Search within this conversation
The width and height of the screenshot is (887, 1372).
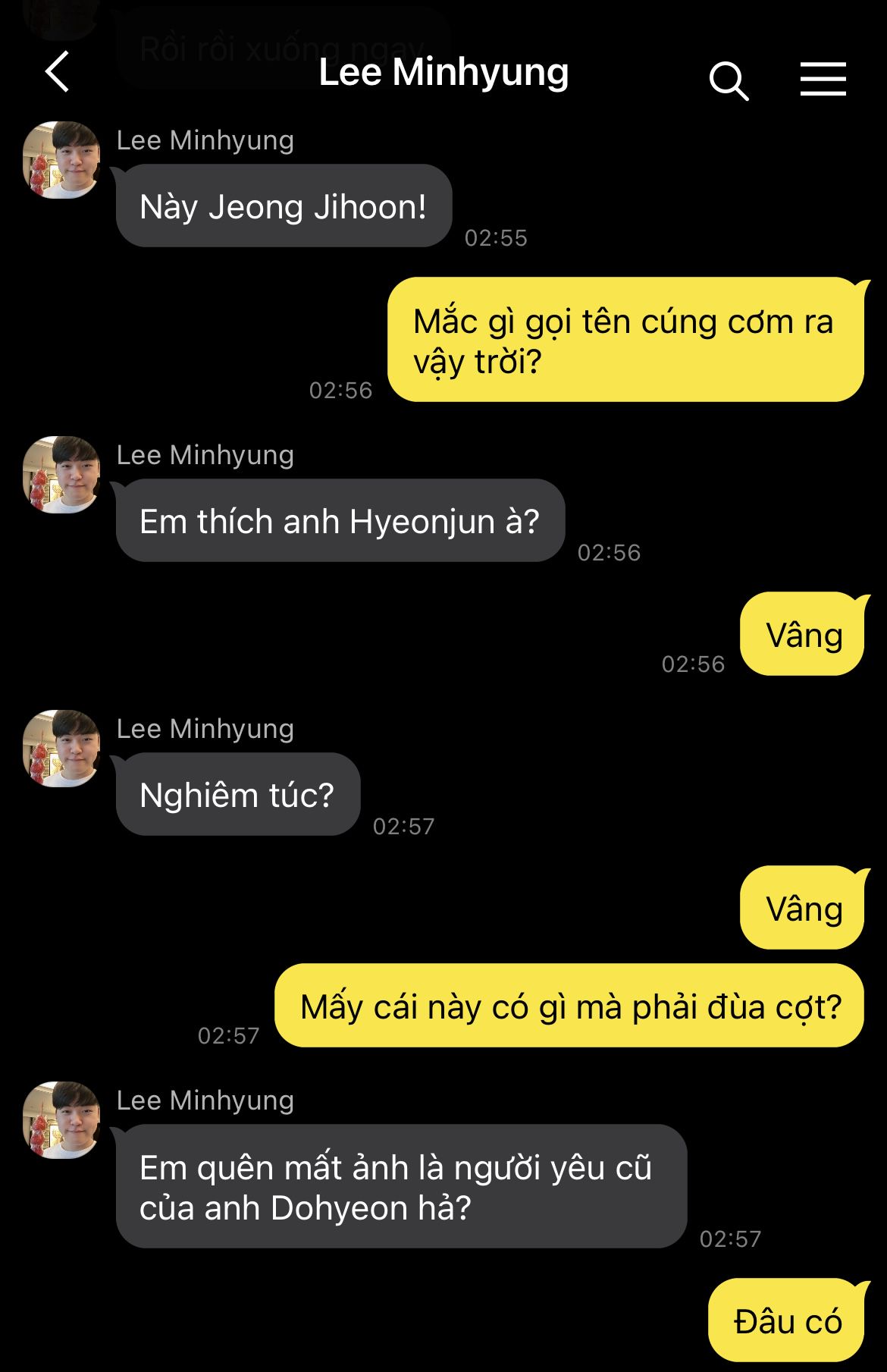pos(728,80)
